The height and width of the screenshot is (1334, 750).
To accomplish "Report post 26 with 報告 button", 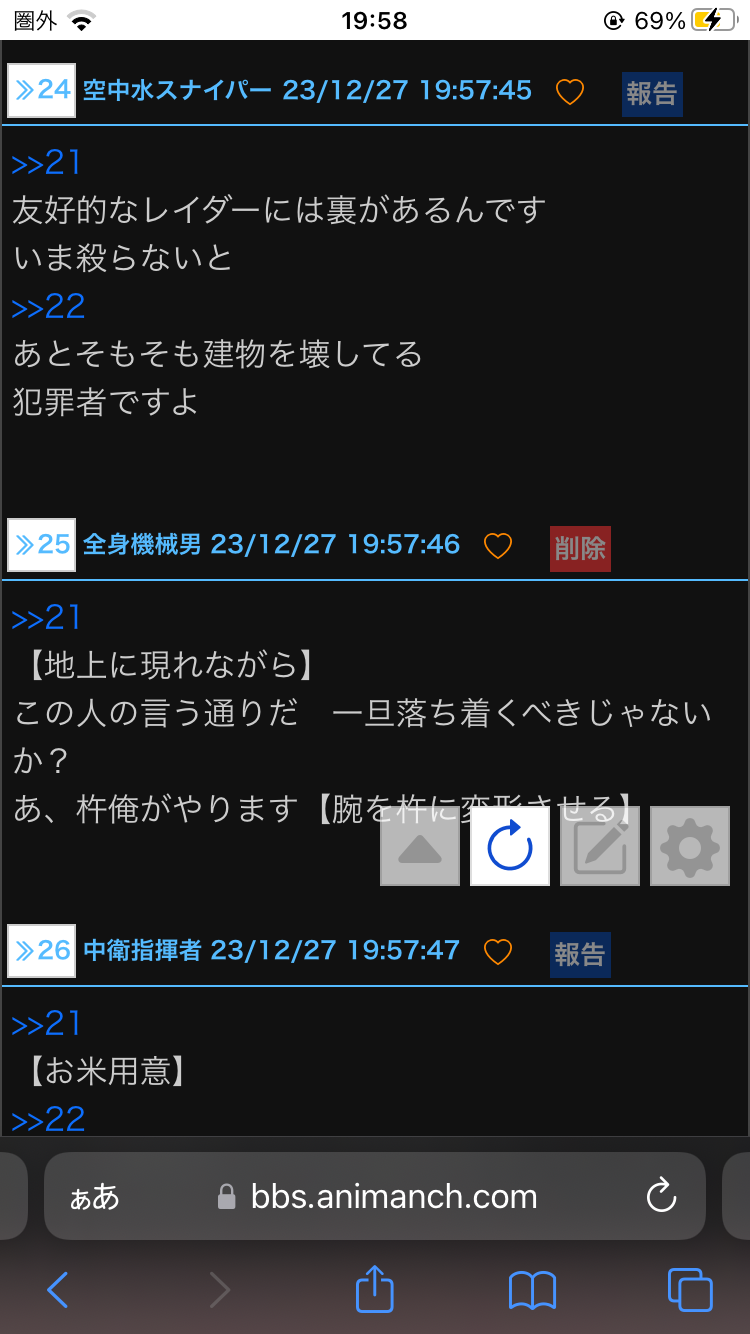I will (x=580, y=954).
